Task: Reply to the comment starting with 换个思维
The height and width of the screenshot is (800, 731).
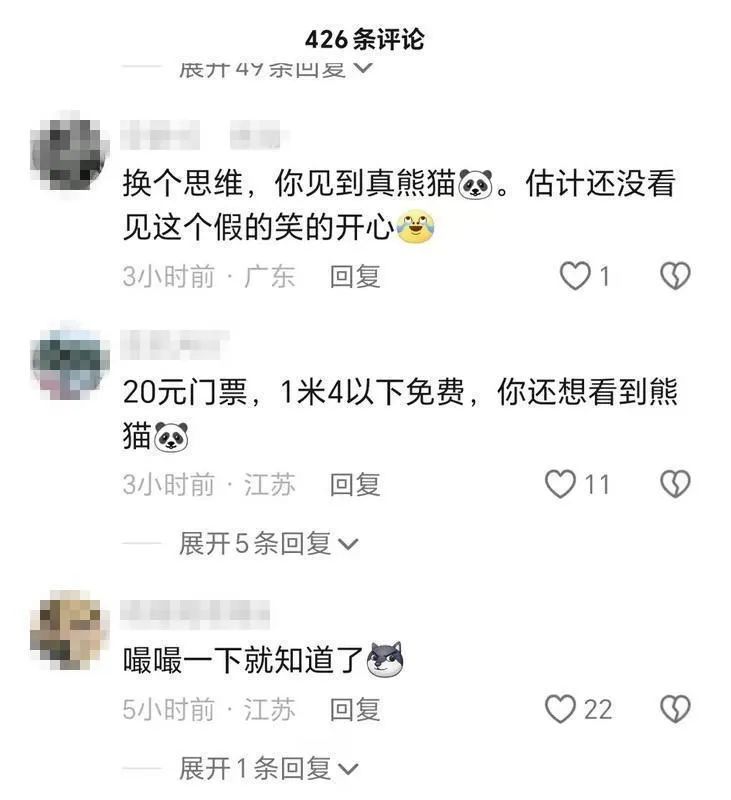Action: tap(355, 276)
